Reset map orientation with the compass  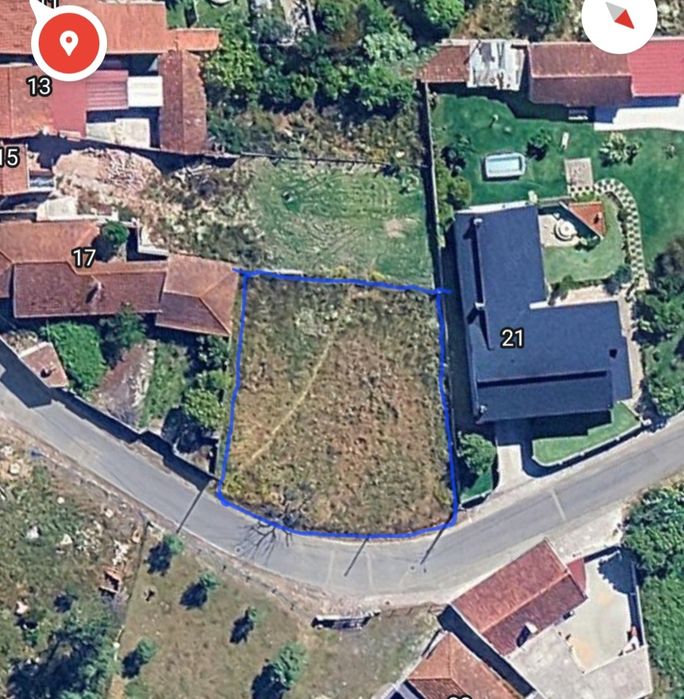click(619, 17)
